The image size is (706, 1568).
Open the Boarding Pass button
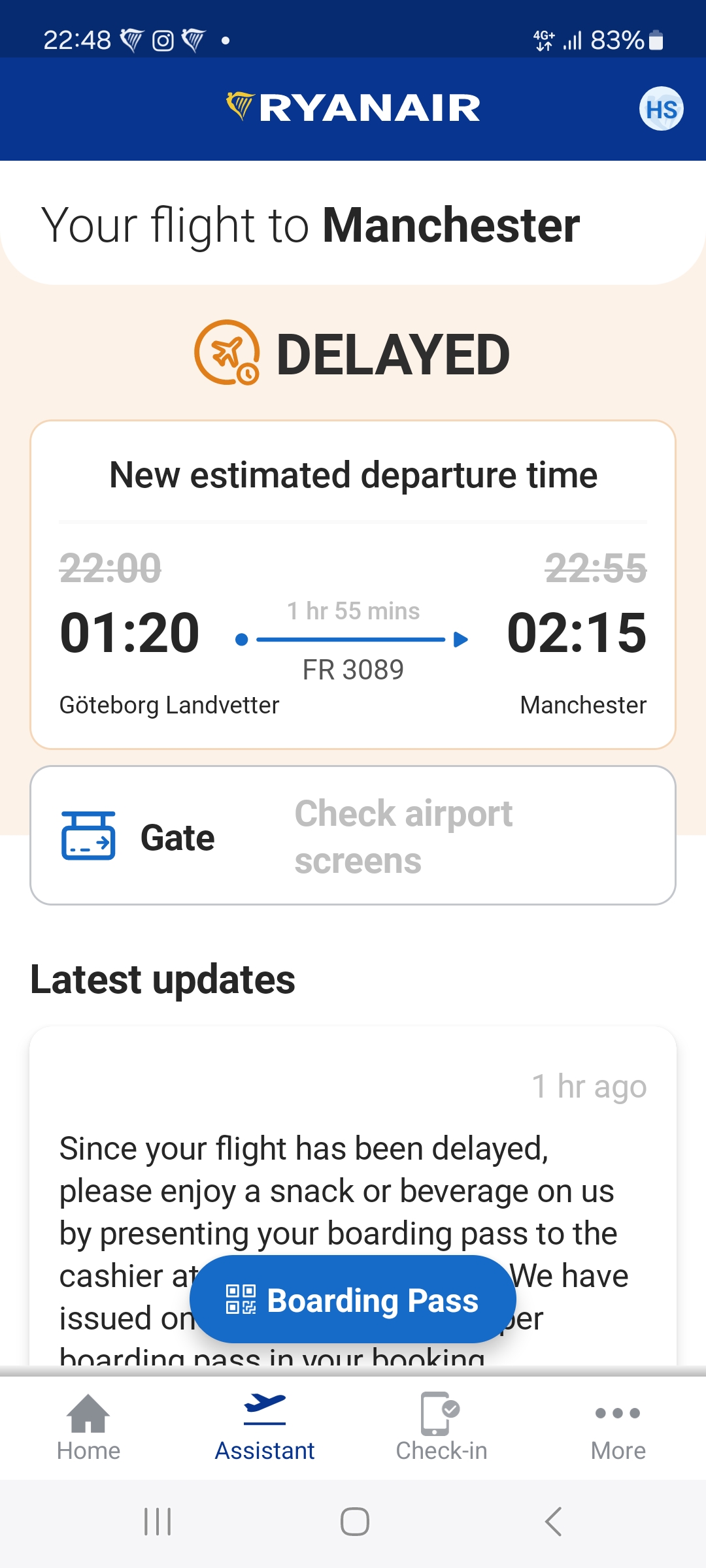point(353,1299)
